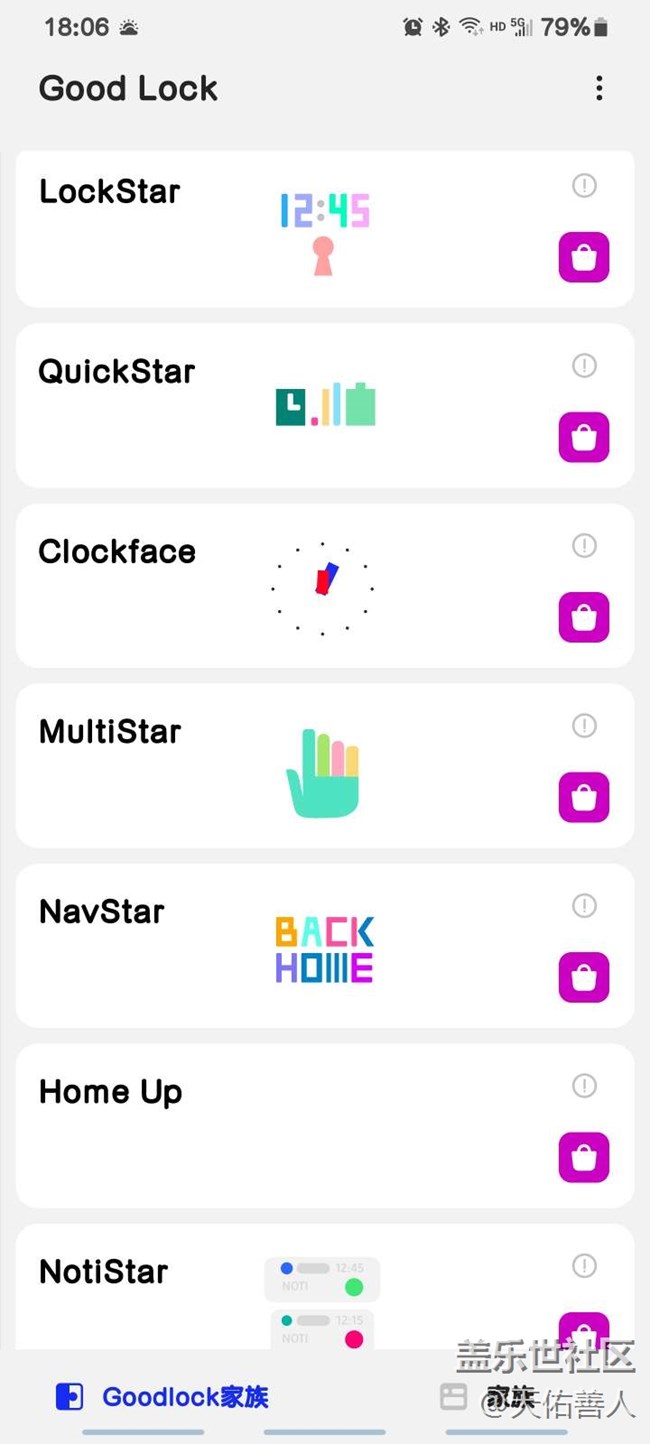650x1444 pixels.
Task: Open info for NavStar
Action: pos(584,905)
